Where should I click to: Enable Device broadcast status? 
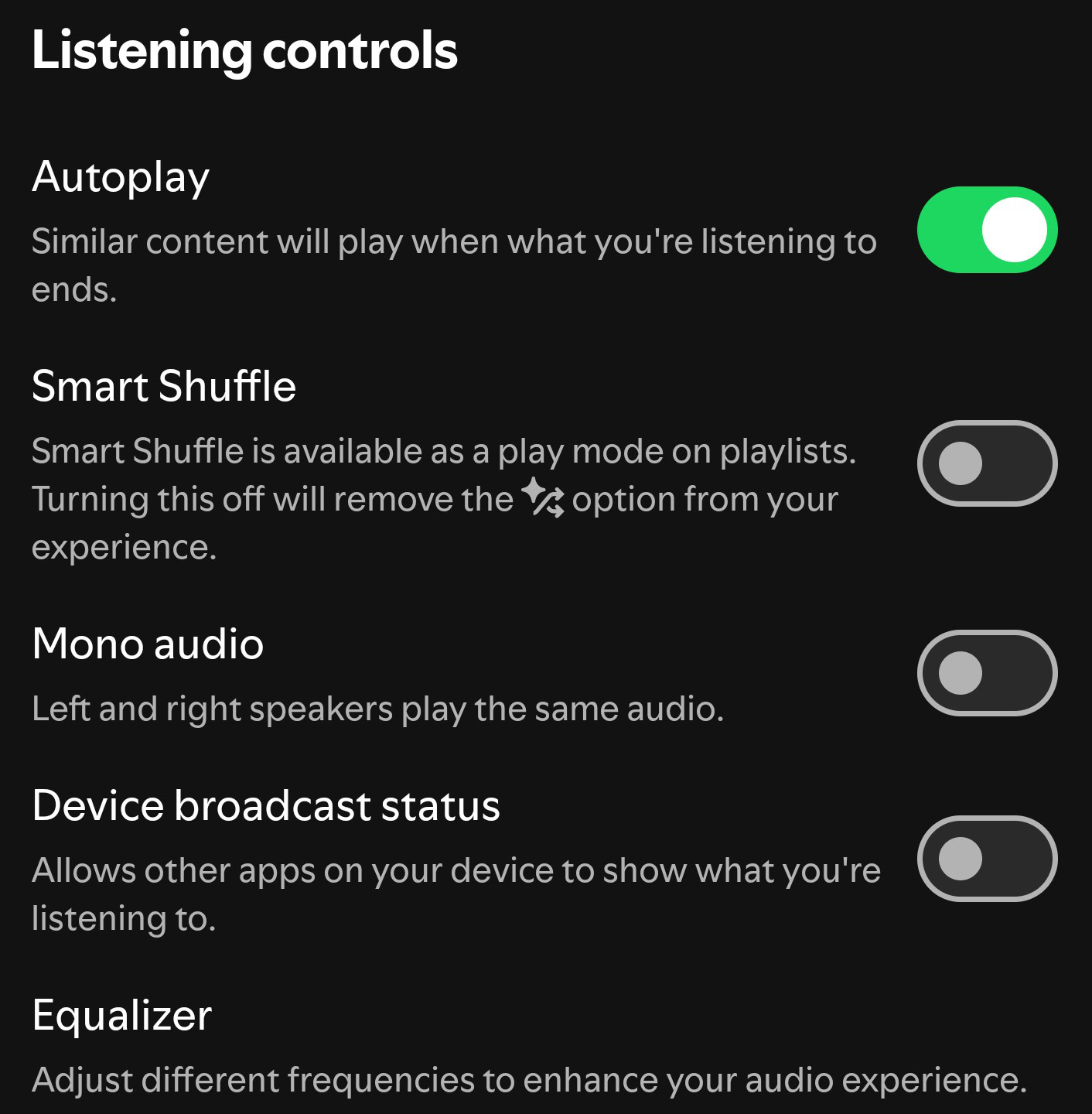point(987,859)
